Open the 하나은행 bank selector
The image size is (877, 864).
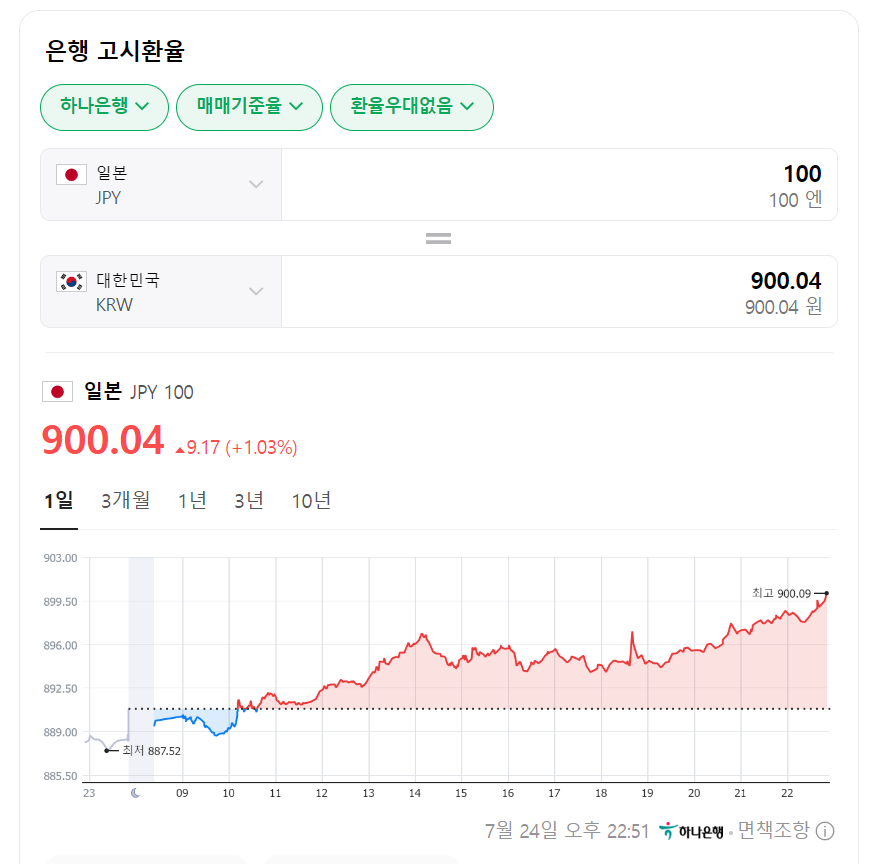(x=104, y=107)
